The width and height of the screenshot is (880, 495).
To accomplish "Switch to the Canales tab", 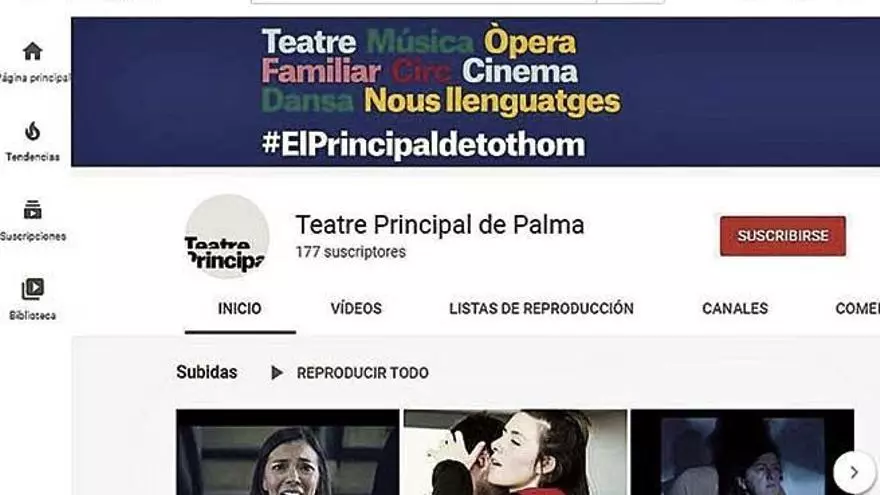I will [x=735, y=308].
